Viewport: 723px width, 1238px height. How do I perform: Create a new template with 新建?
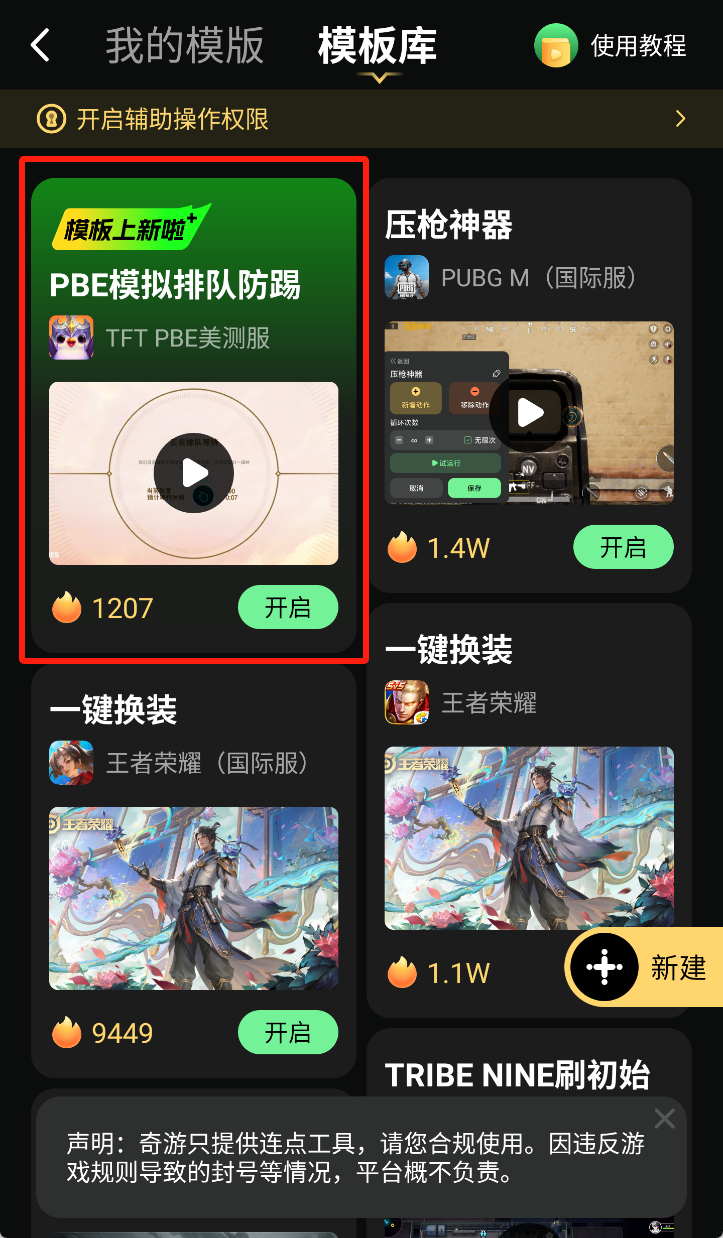640,967
